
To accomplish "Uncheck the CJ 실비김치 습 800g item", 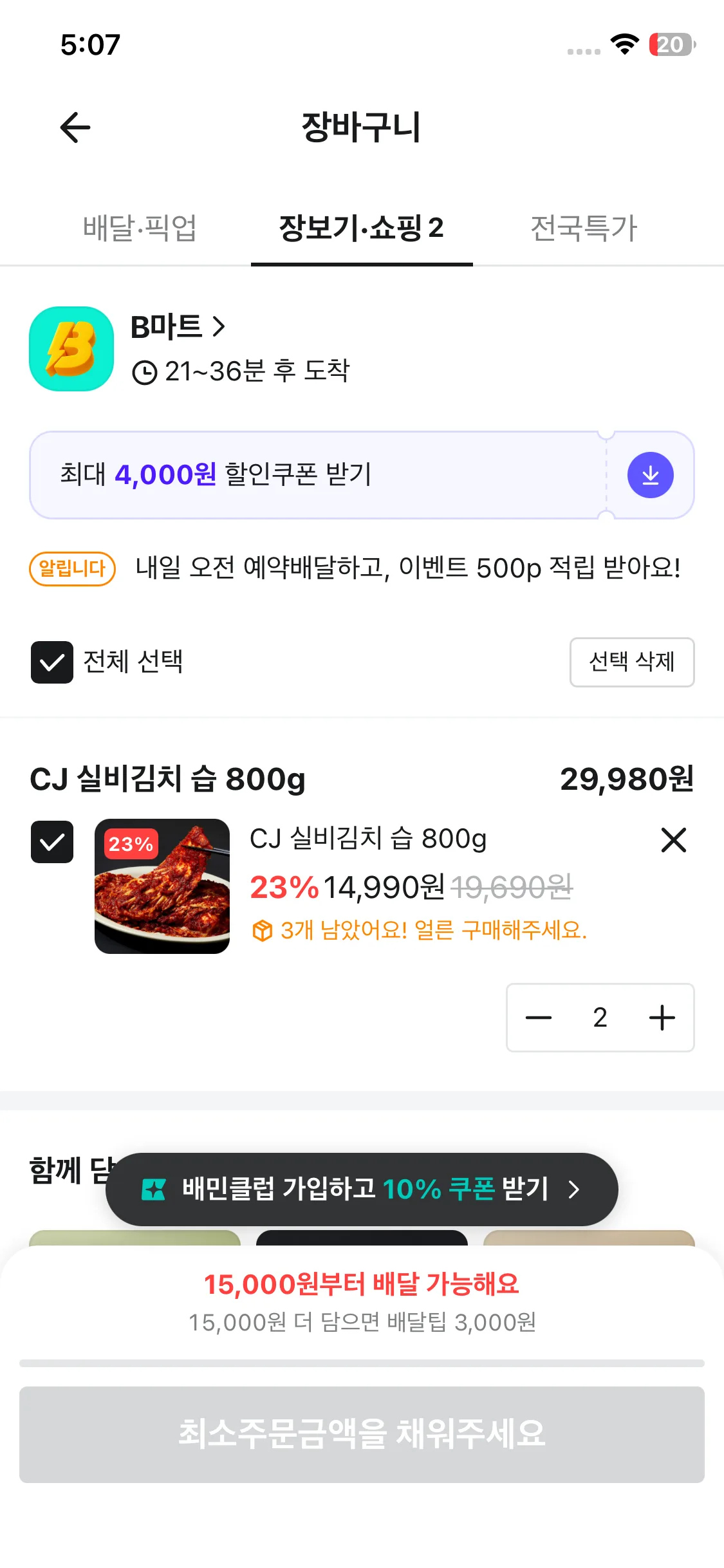I will [52, 842].
